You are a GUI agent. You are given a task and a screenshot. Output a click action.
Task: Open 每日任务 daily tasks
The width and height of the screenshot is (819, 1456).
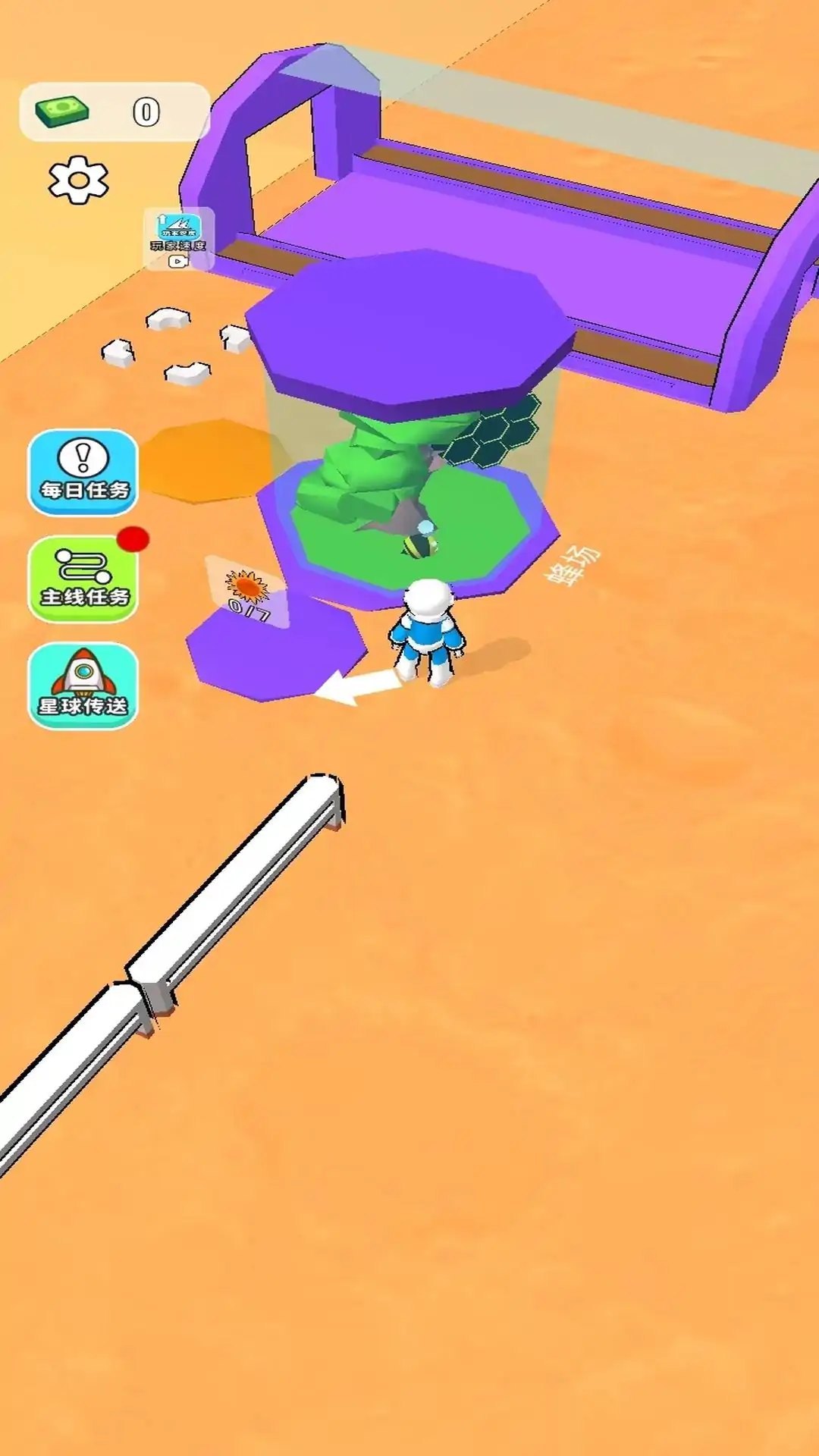pos(83,472)
